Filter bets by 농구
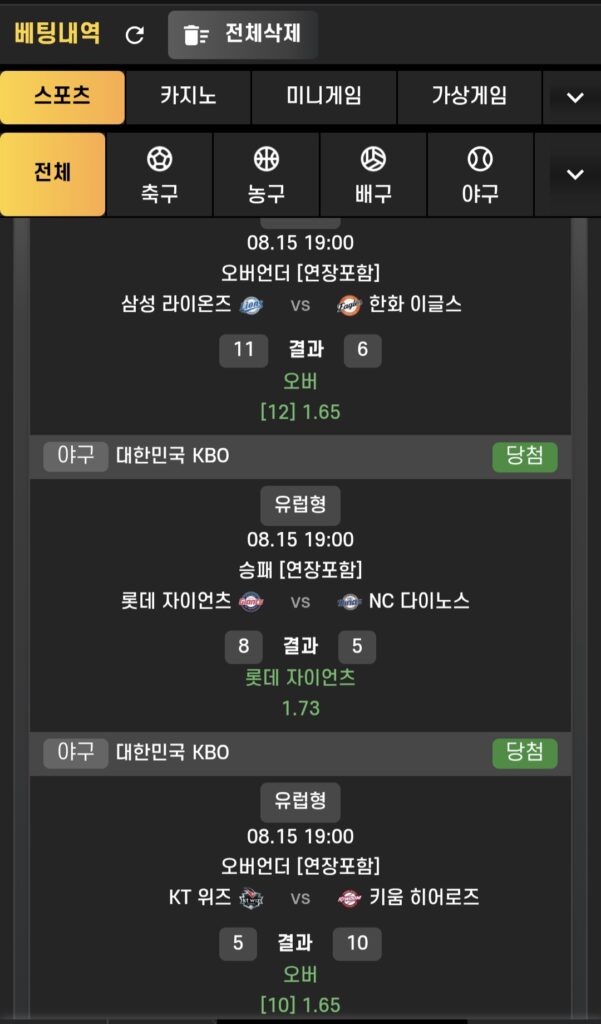This screenshot has height=1024, width=601. 267,174
